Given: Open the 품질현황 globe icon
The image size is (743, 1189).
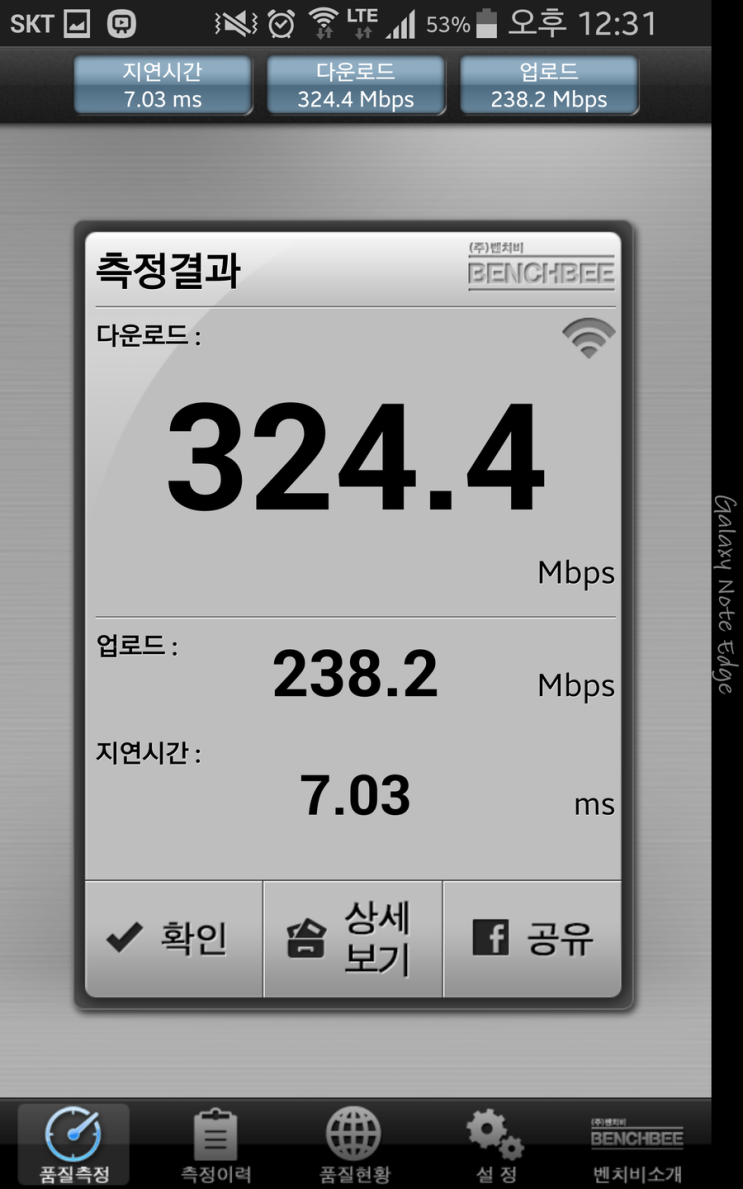Looking at the screenshot, I should pyautogui.click(x=352, y=1135).
